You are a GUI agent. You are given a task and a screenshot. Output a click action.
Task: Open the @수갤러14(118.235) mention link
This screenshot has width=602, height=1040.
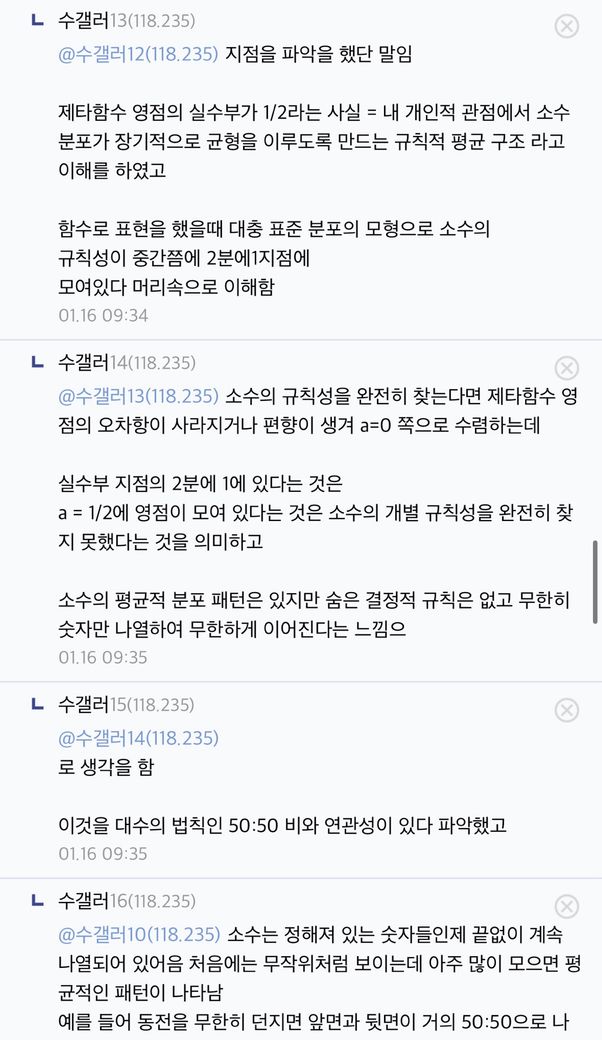[138, 738]
